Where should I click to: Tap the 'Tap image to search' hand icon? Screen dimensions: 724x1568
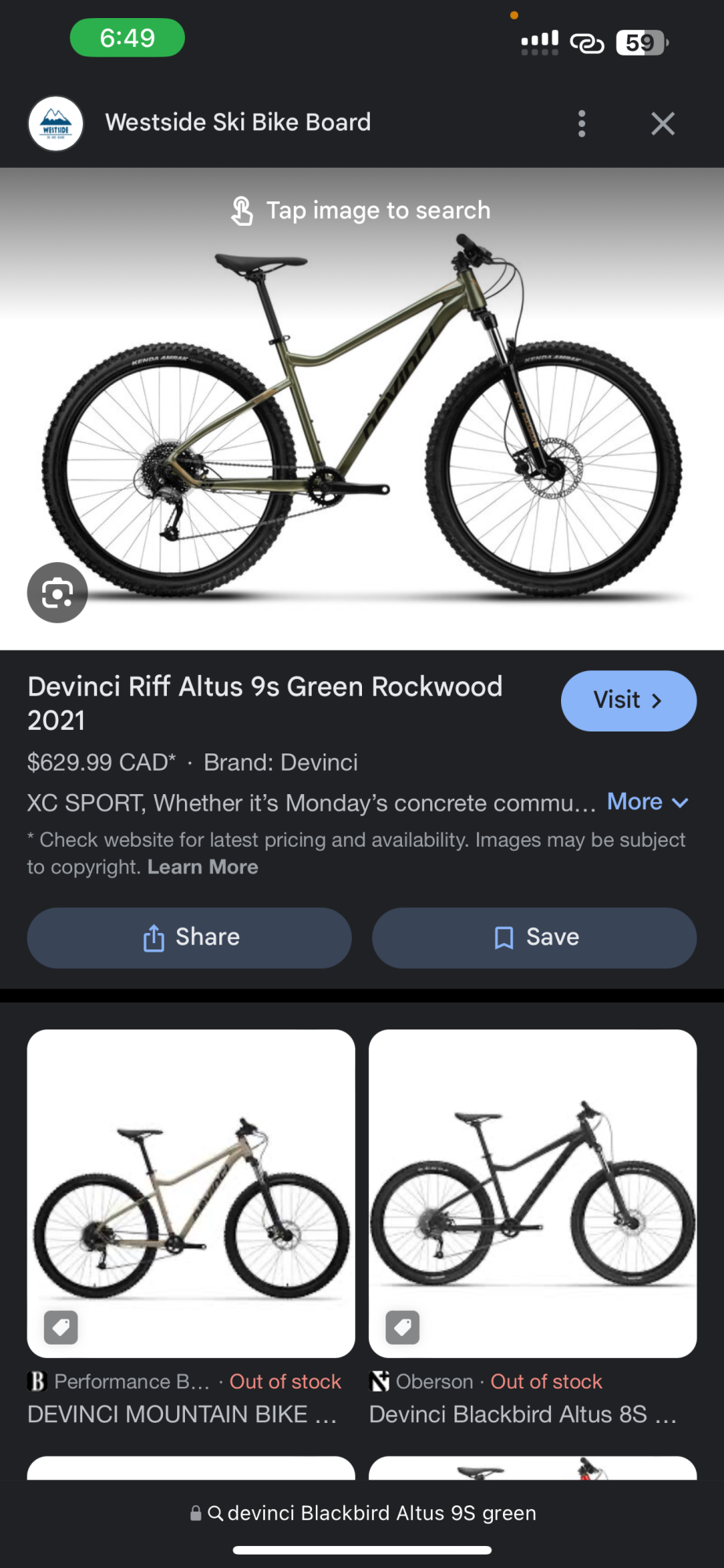pyautogui.click(x=241, y=209)
